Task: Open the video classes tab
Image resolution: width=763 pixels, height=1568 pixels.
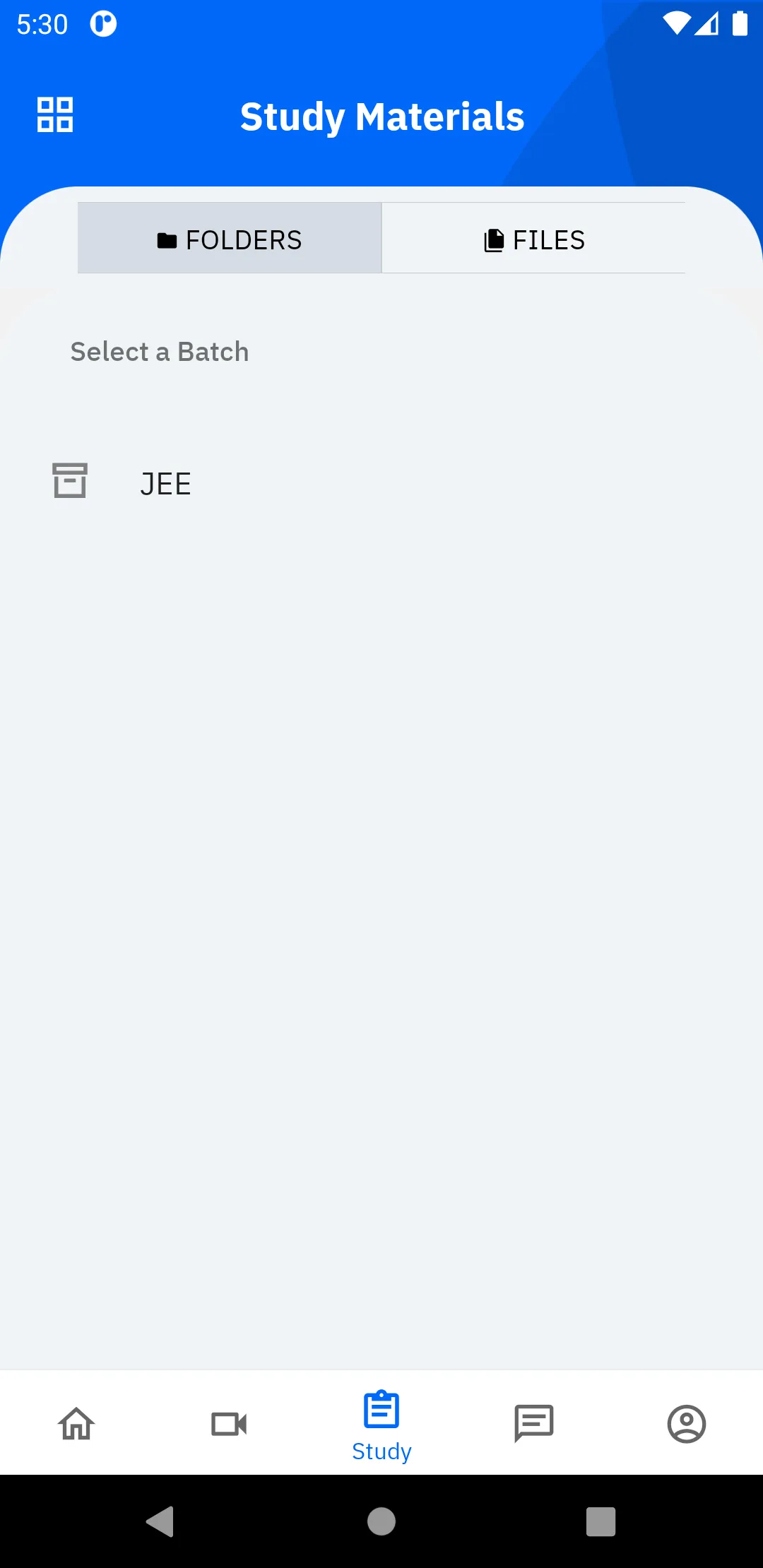Action: (229, 1423)
